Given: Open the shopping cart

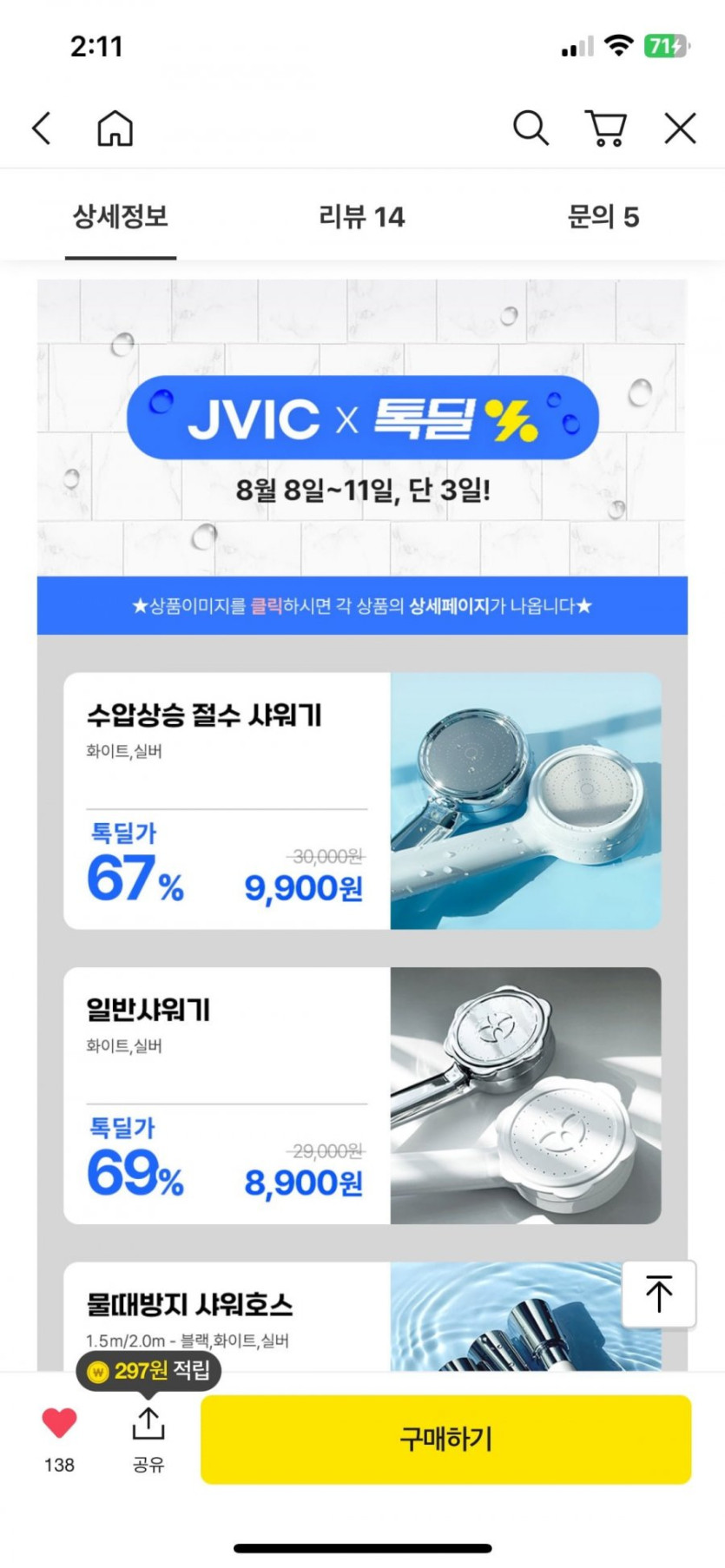Looking at the screenshot, I should (x=606, y=128).
